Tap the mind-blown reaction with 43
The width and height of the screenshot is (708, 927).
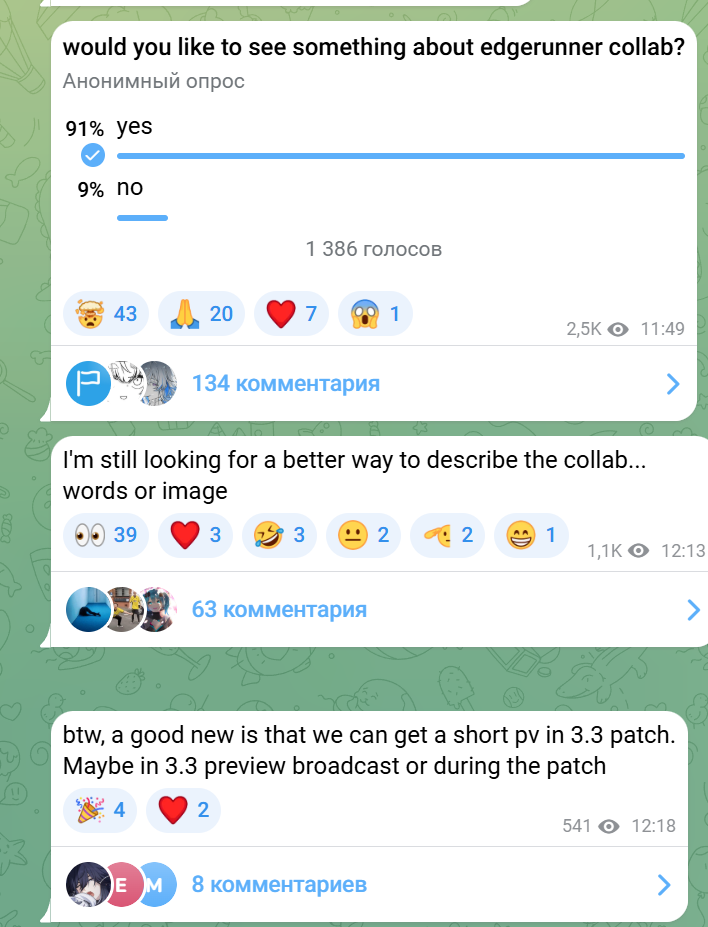(x=105, y=314)
